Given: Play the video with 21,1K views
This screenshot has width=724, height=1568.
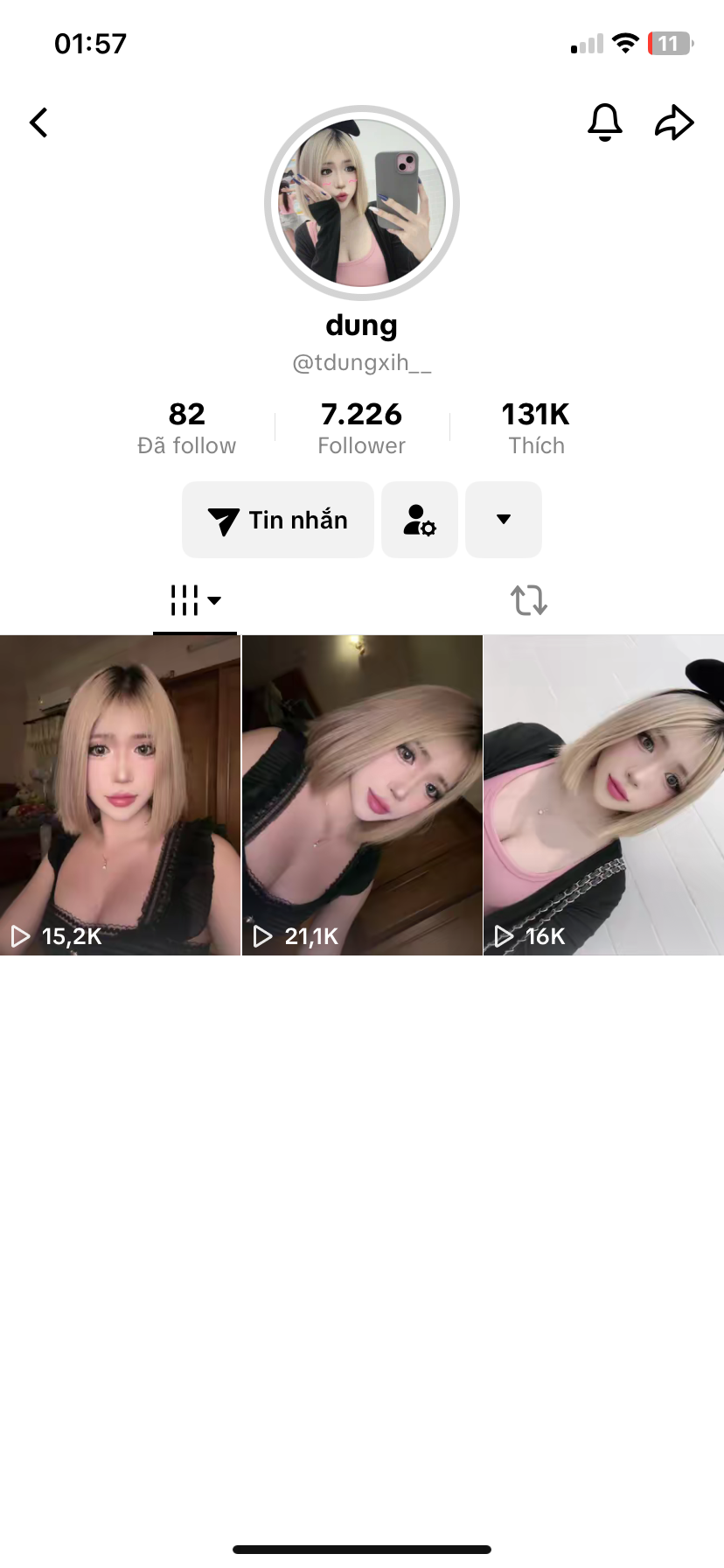Looking at the screenshot, I should click(362, 794).
